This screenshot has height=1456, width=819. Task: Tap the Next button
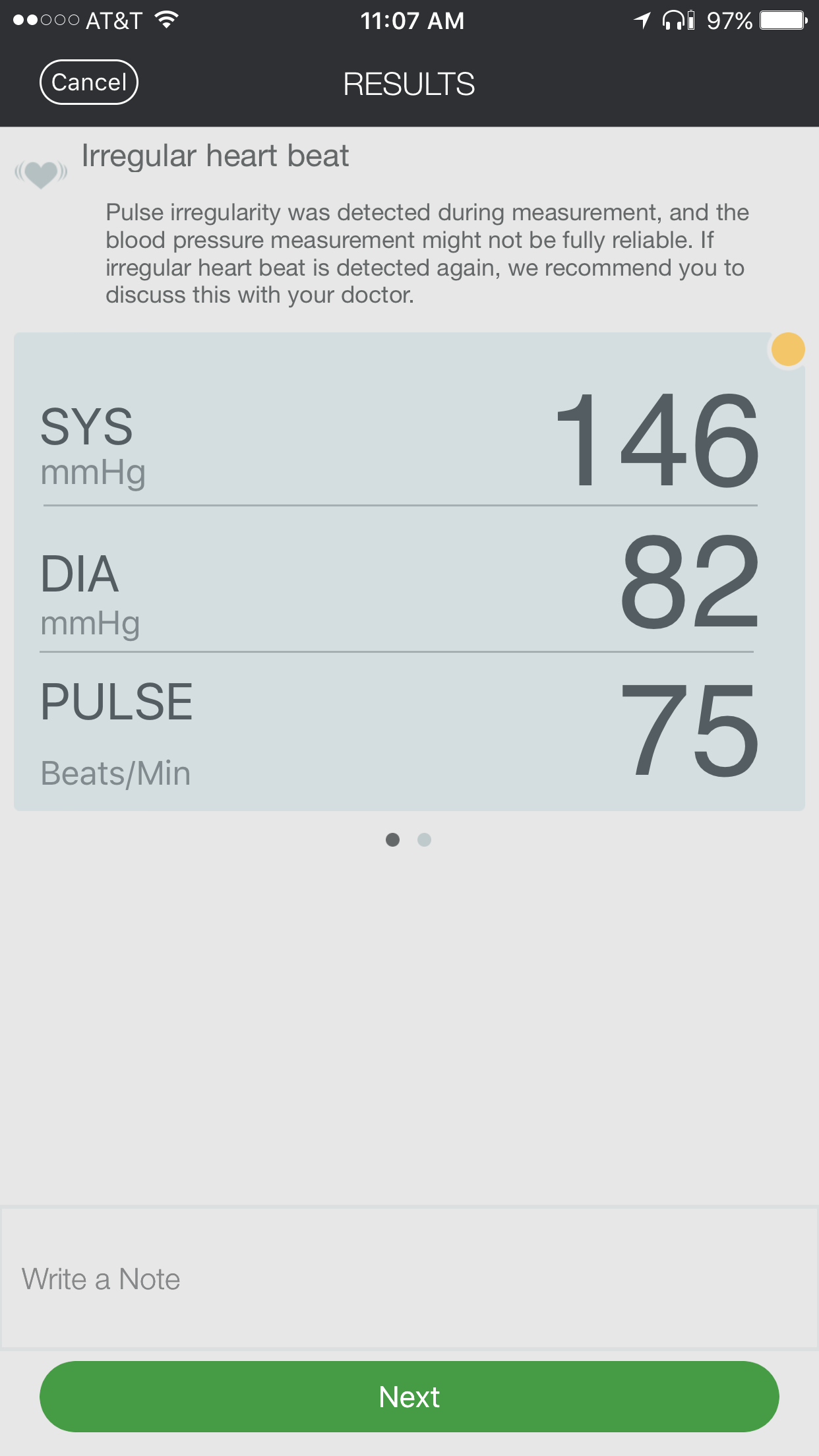tap(409, 1397)
